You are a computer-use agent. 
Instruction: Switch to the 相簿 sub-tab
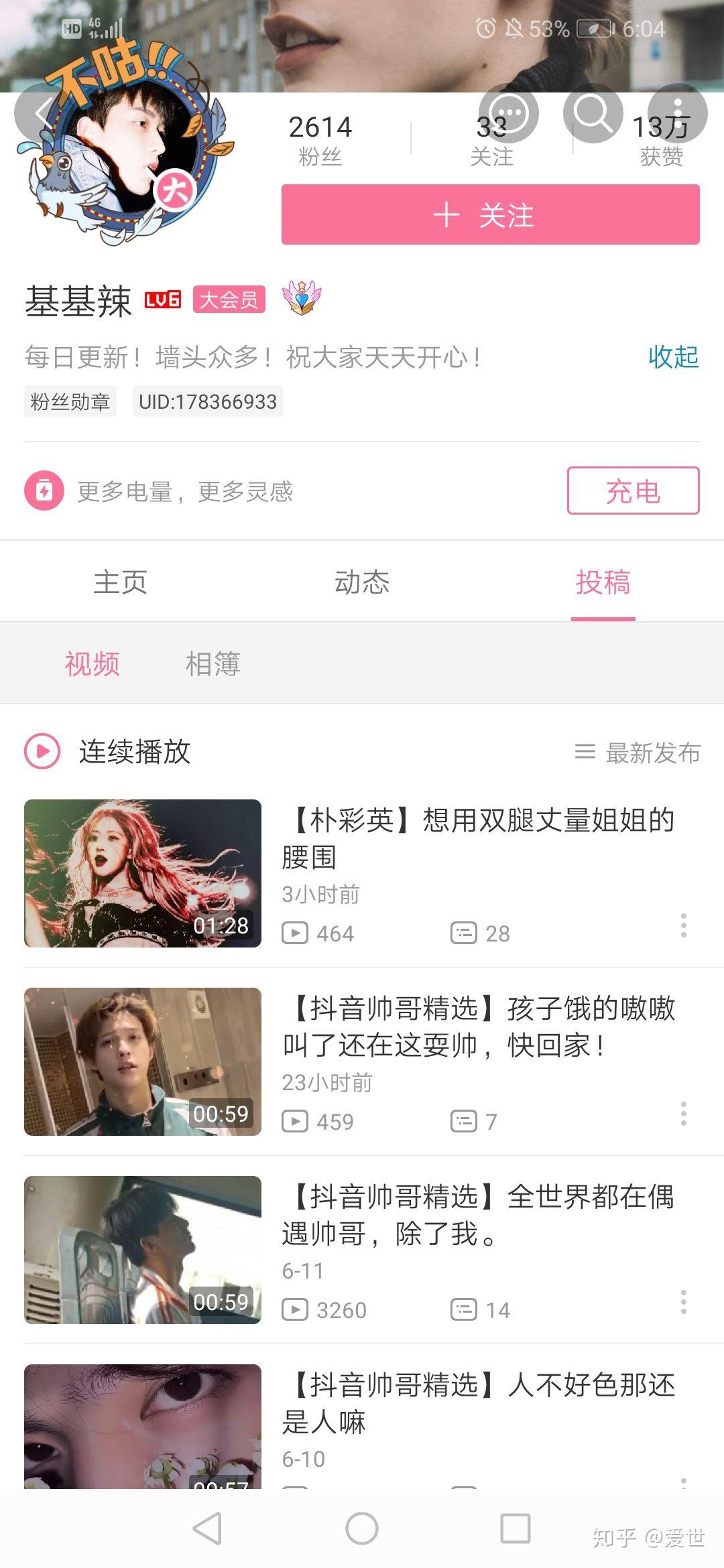pos(213,663)
